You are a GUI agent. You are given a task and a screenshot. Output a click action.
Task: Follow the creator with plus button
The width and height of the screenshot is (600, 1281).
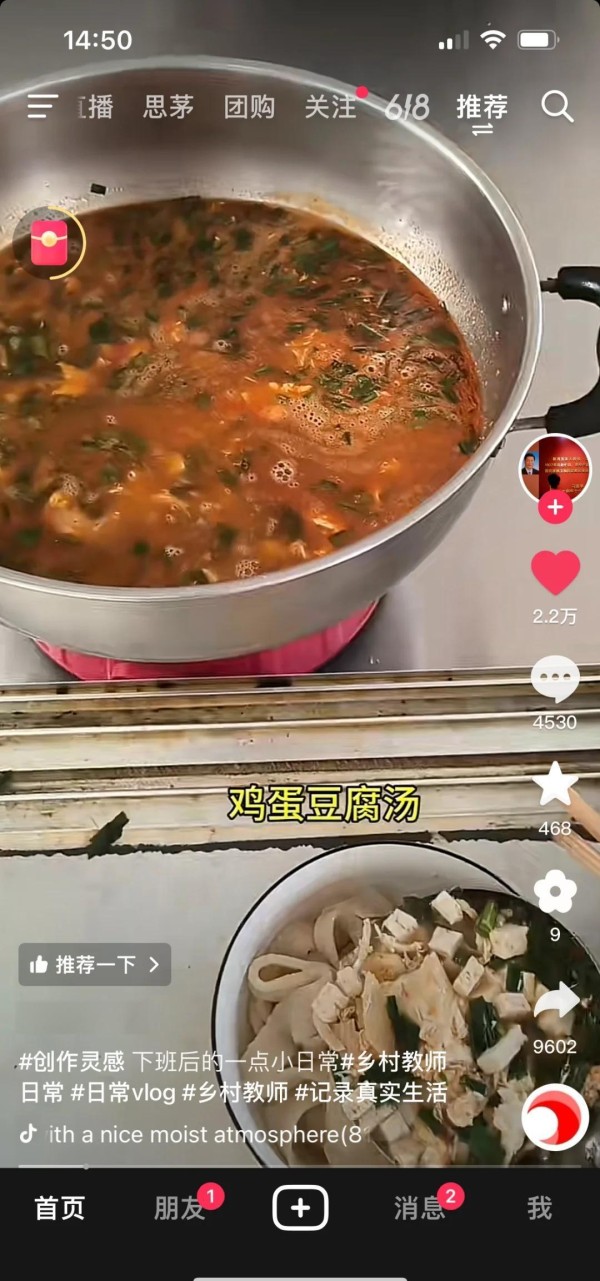pyautogui.click(x=555, y=508)
